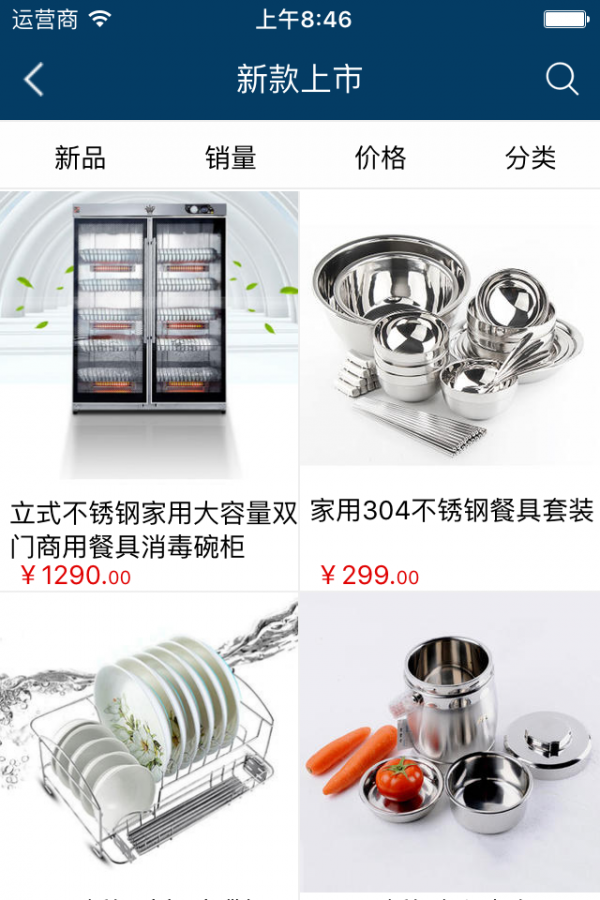Screen dimensions: 600x900
Task: Open the 分类 filter tab
Action: click(x=530, y=157)
